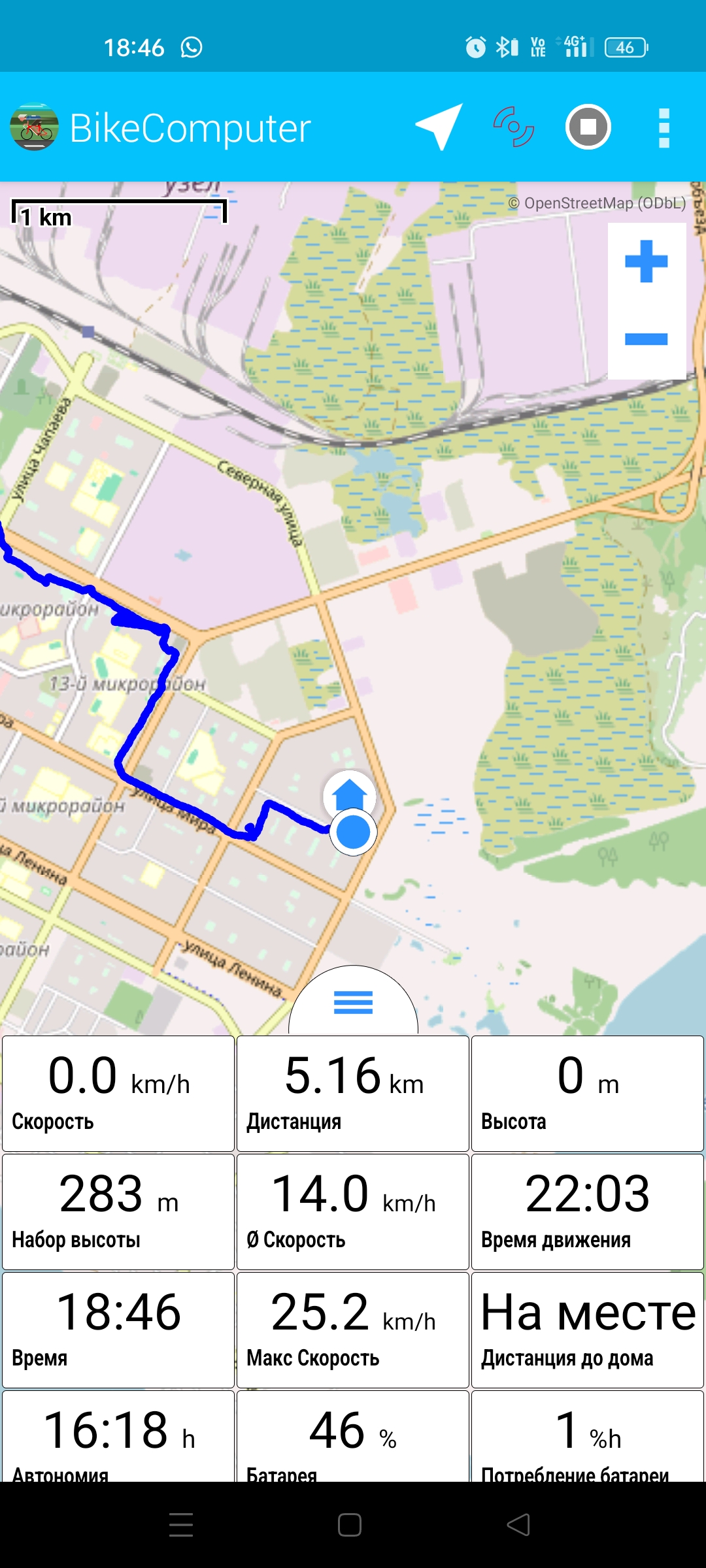This screenshot has width=706, height=1568.
Task: Go back with the system back button
Action: 518,1525
